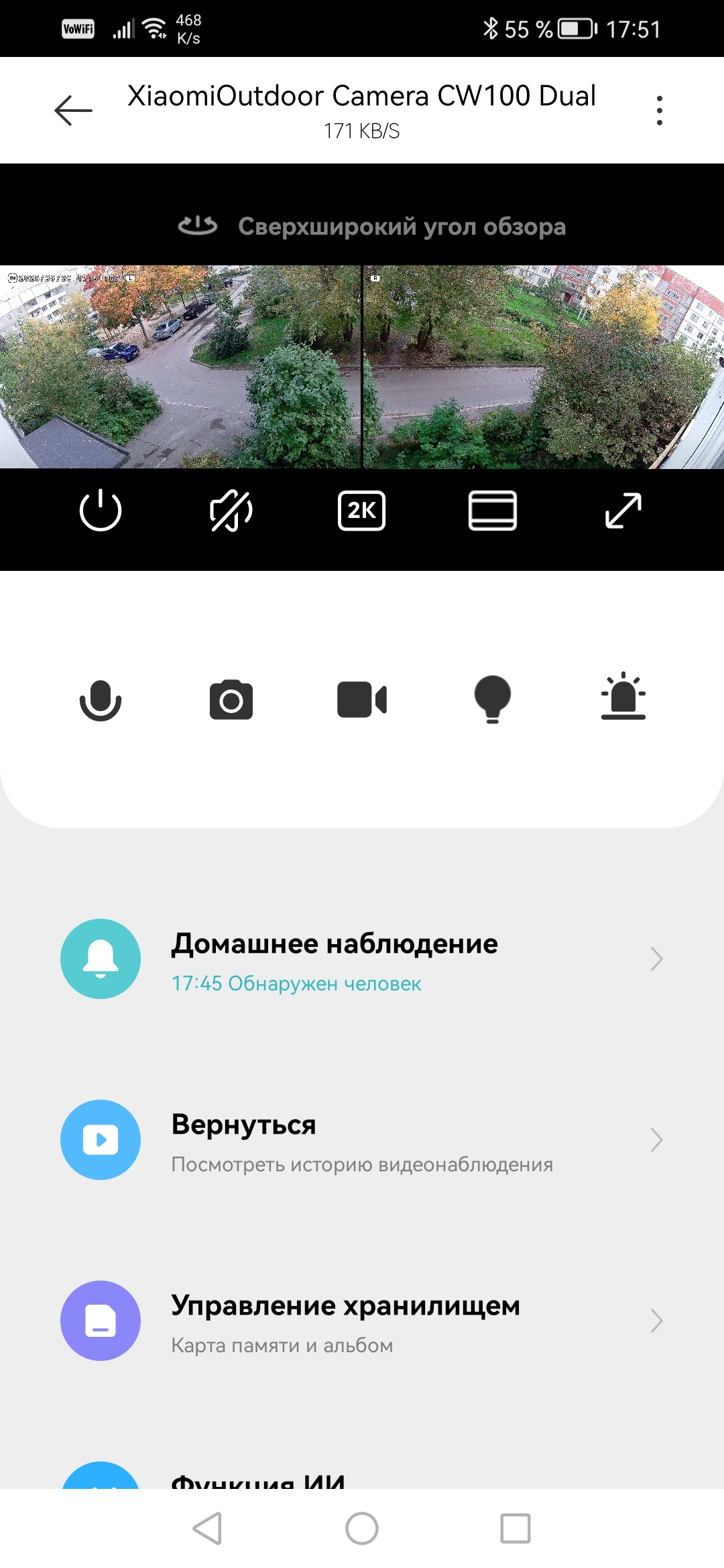The image size is (724, 1568).
Task: Unmute the camera sound
Action: pos(231,511)
